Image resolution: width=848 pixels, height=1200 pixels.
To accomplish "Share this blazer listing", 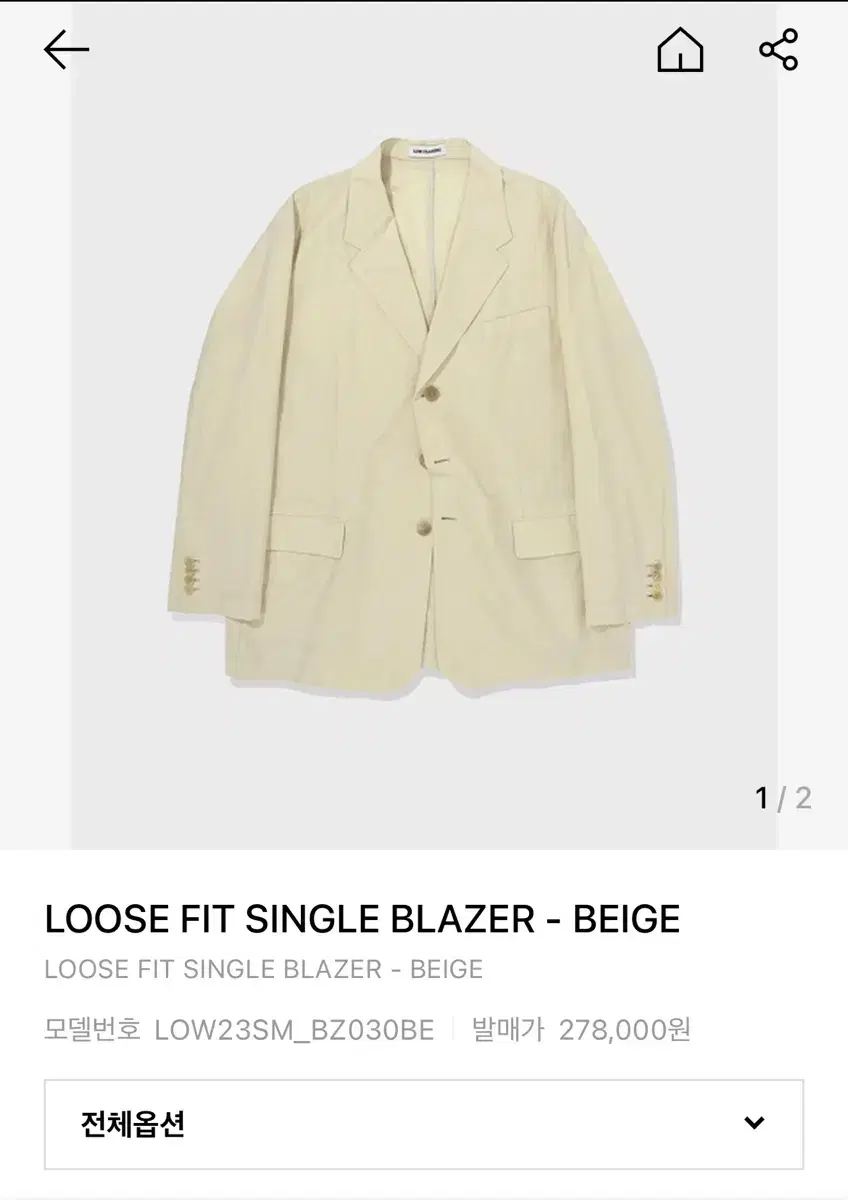I will (778, 50).
